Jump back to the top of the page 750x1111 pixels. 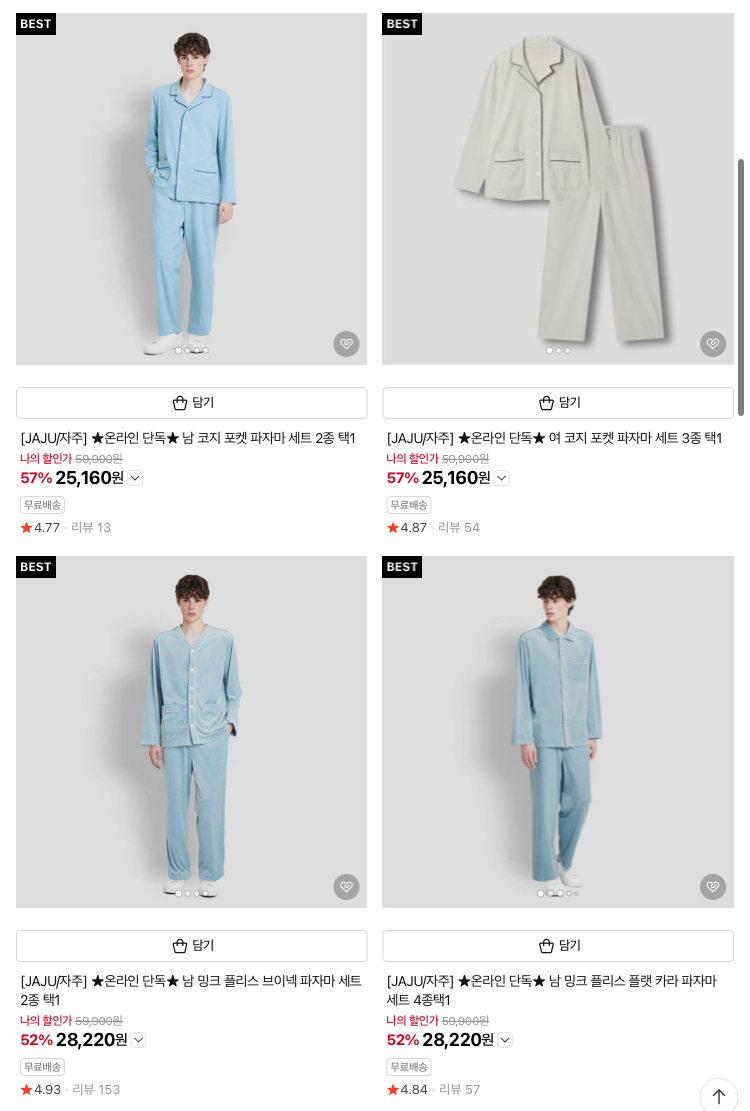click(x=718, y=1096)
